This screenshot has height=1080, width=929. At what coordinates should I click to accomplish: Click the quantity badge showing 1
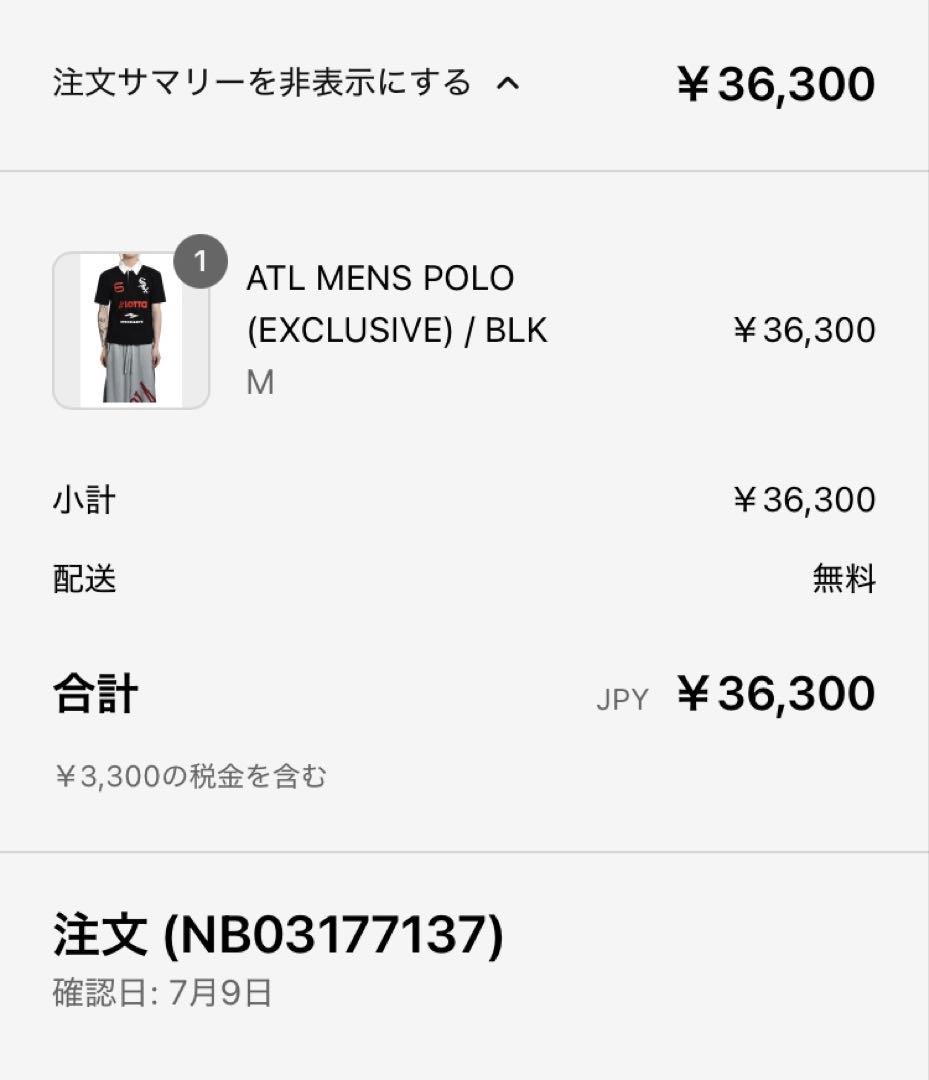[199, 261]
